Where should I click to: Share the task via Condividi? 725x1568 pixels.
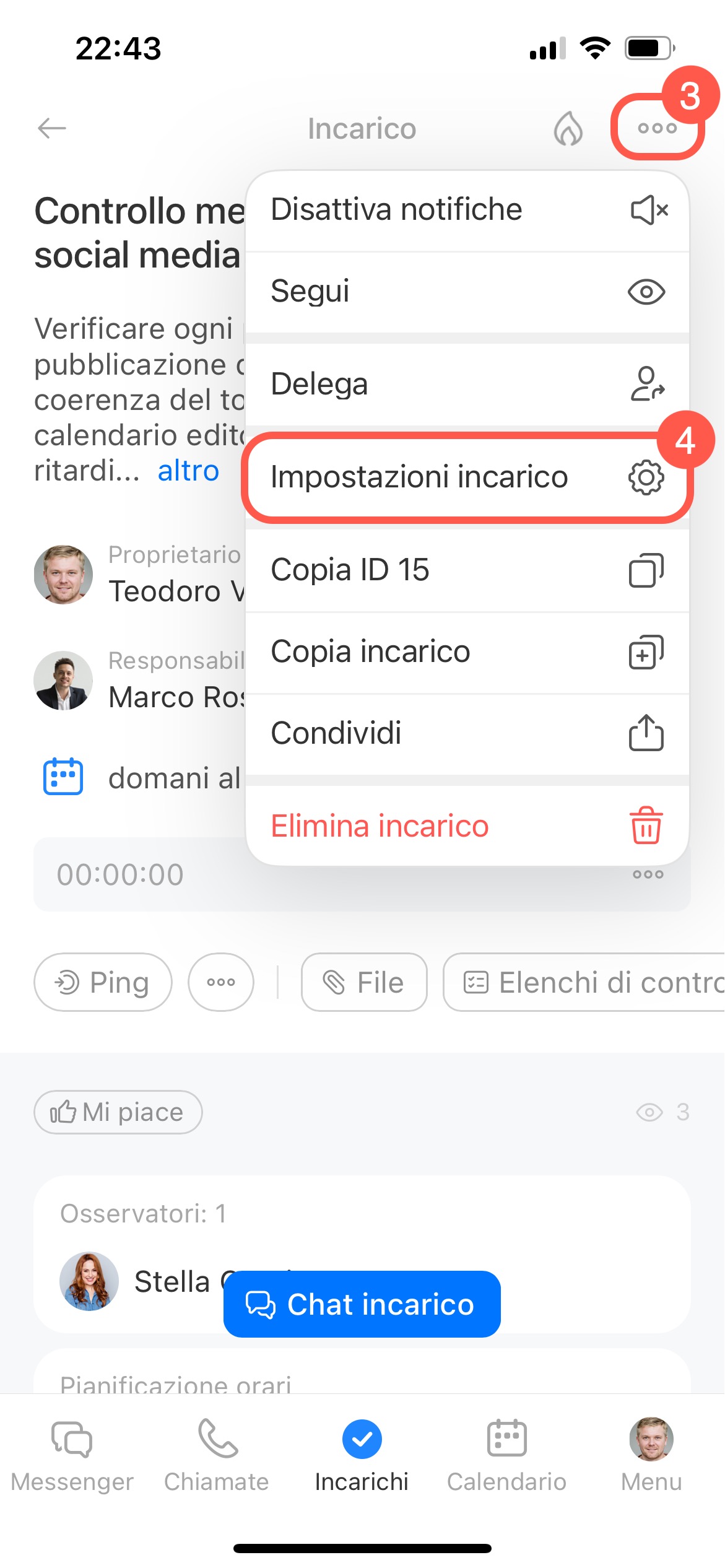pos(467,733)
